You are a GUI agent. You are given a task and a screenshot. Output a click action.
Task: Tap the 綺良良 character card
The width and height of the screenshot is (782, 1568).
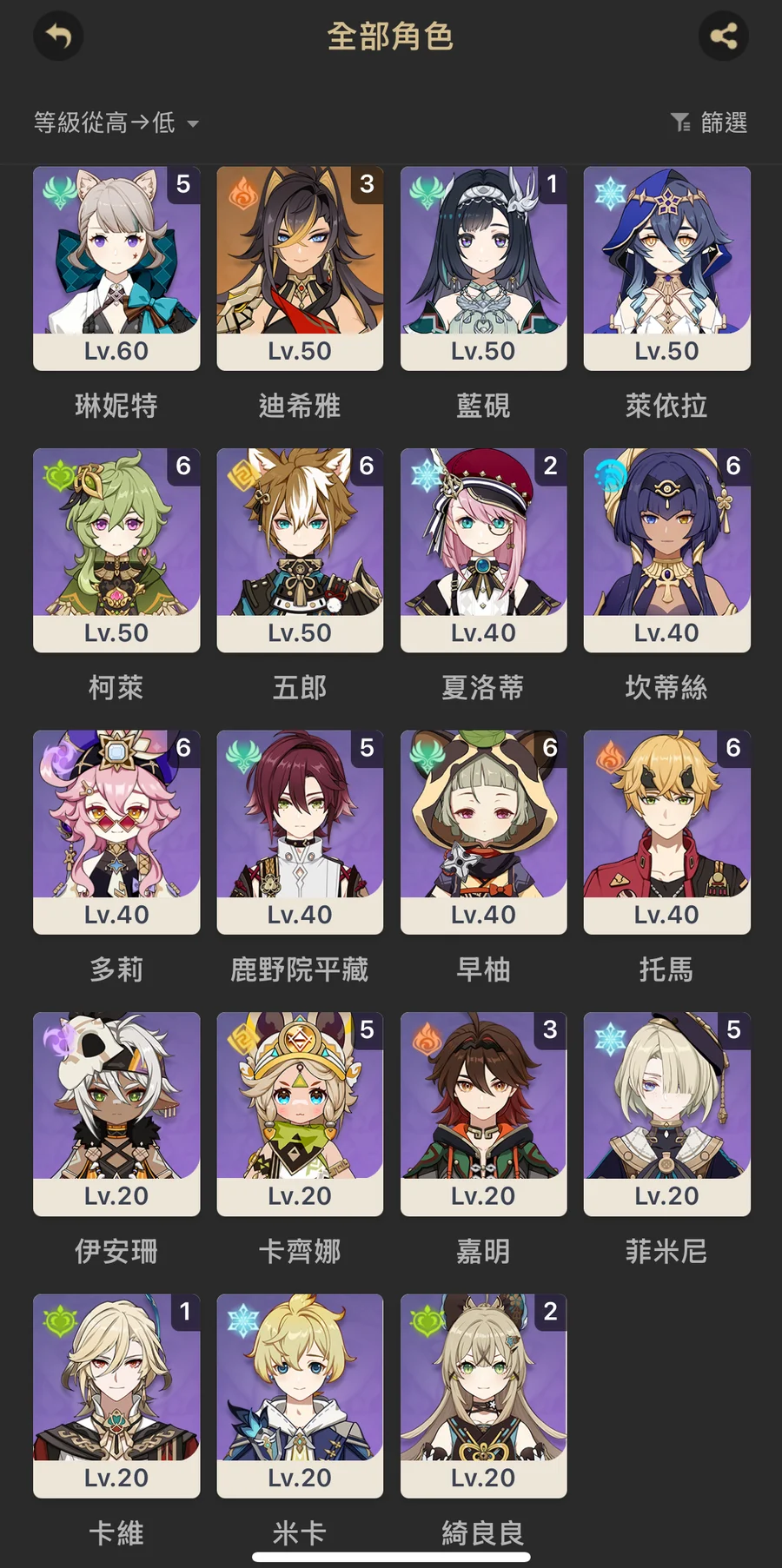483,1395
